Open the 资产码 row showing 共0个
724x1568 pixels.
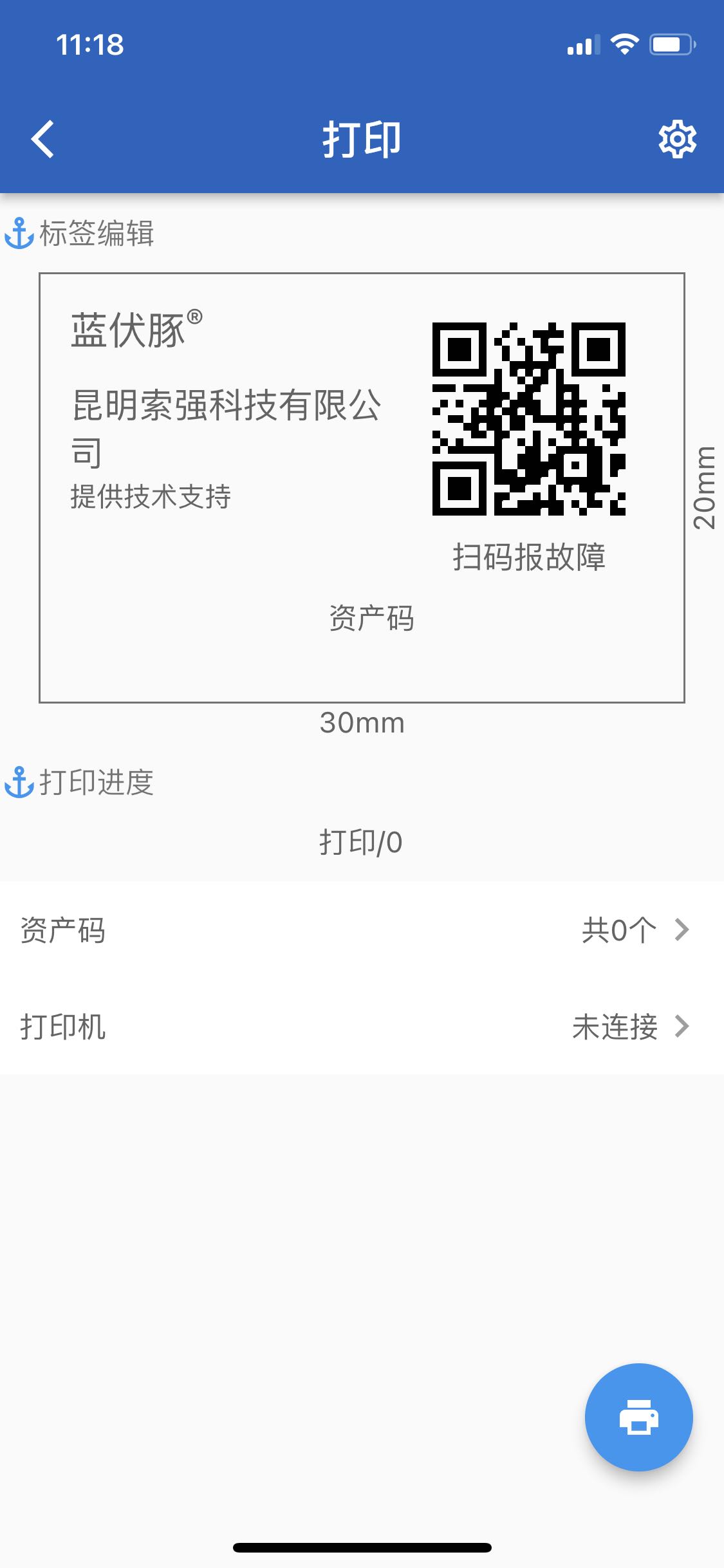click(x=362, y=930)
